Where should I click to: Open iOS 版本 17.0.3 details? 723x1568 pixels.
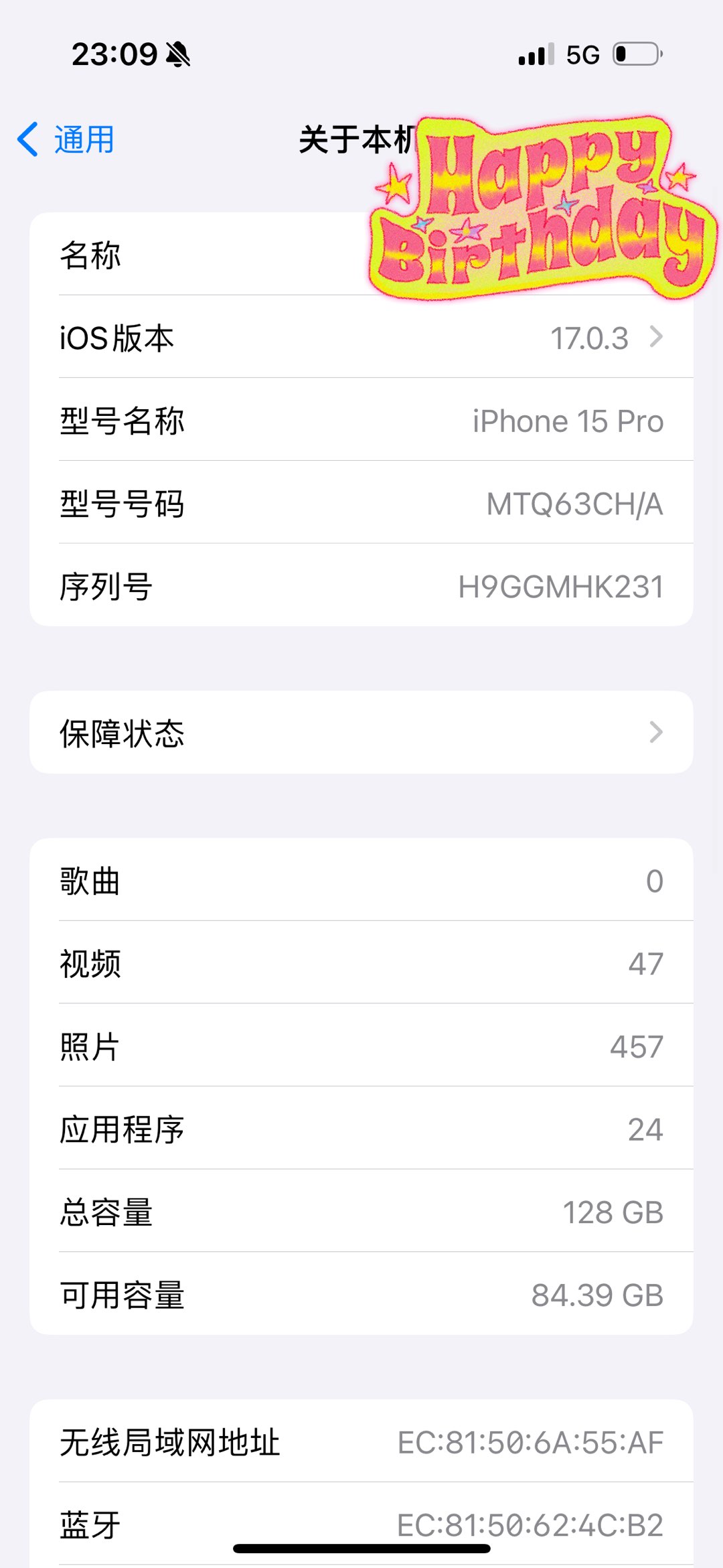[x=361, y=338]
